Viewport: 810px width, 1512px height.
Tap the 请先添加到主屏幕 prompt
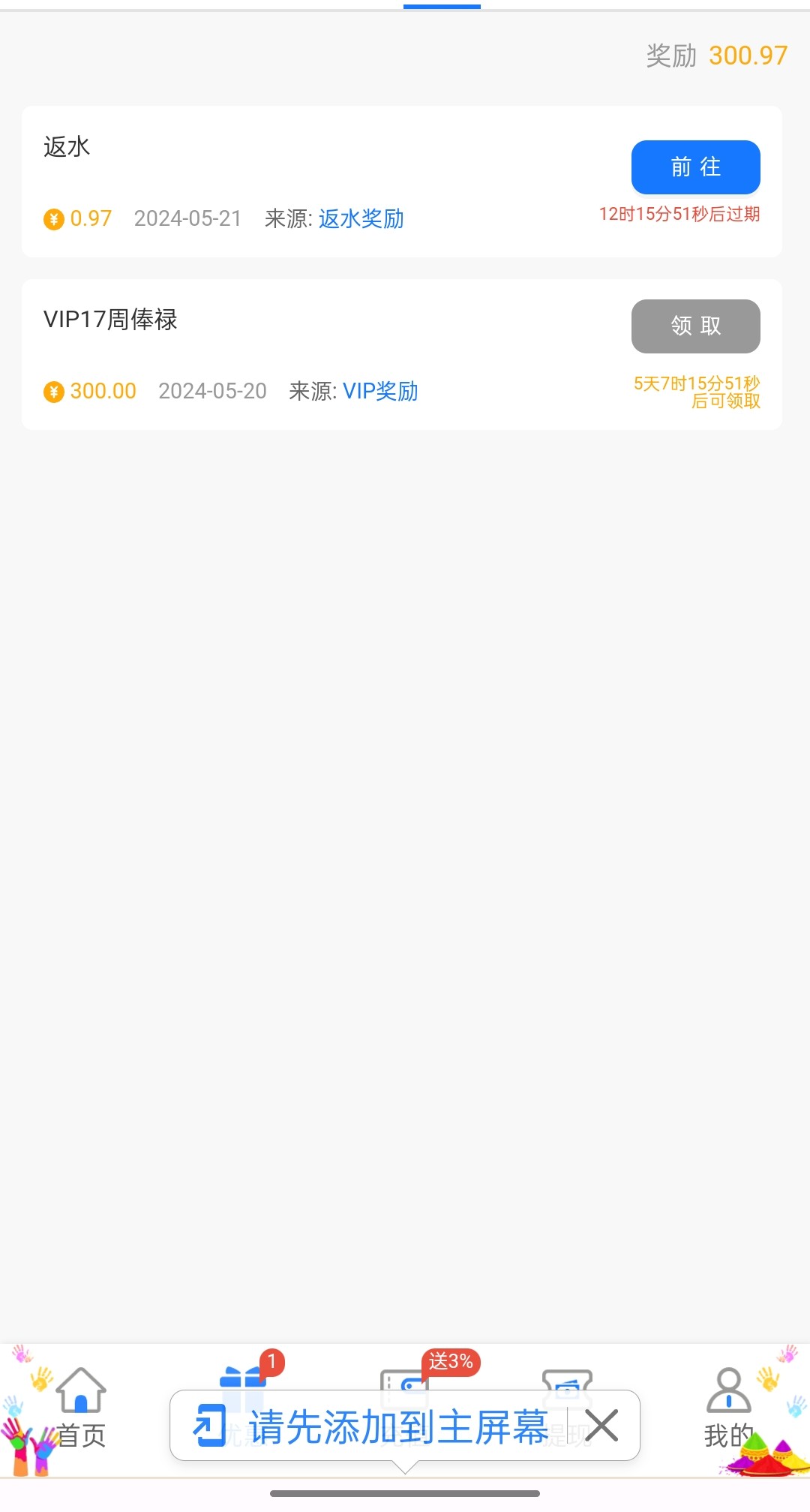pyautogui.click(x=397, y=1426)
